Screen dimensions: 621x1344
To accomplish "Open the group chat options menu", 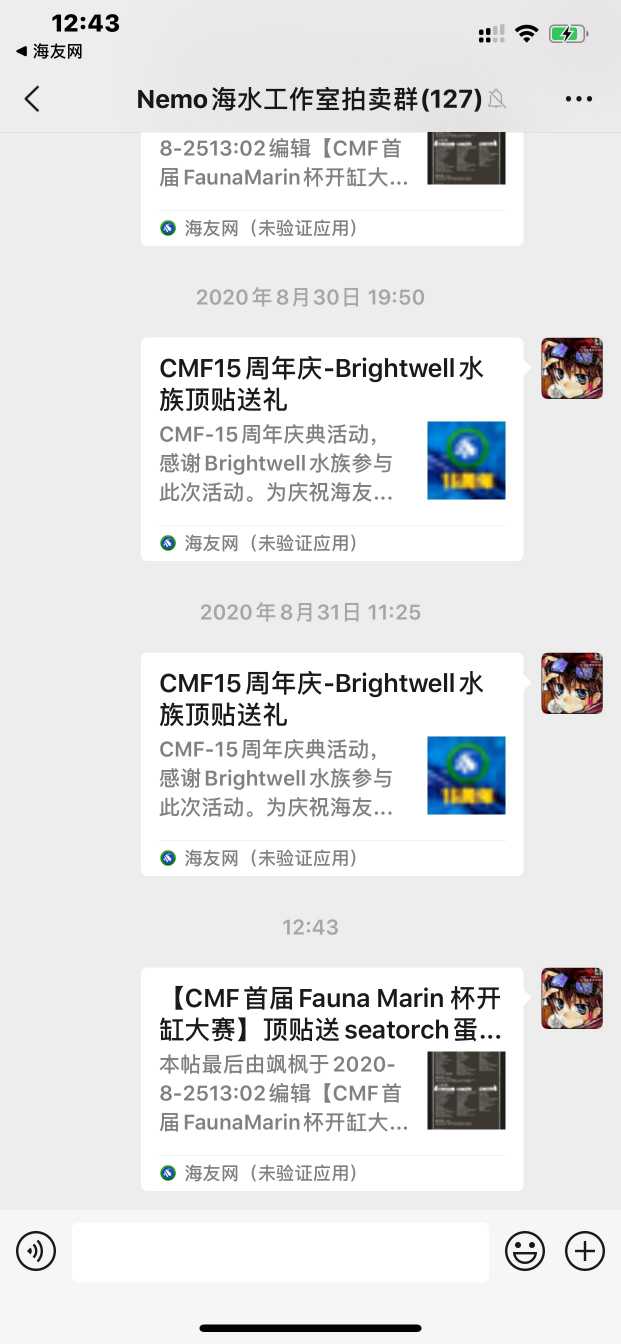I will pos(579,99).
